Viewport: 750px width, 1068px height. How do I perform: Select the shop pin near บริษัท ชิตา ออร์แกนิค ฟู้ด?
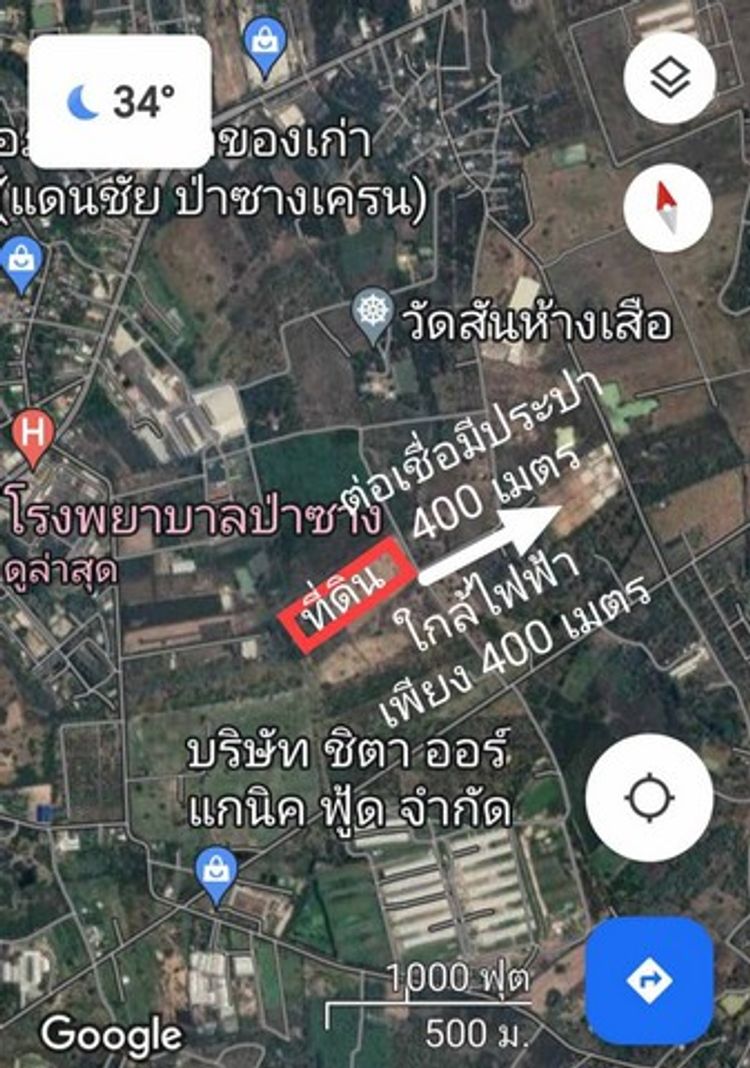click(x=215, y=873)
